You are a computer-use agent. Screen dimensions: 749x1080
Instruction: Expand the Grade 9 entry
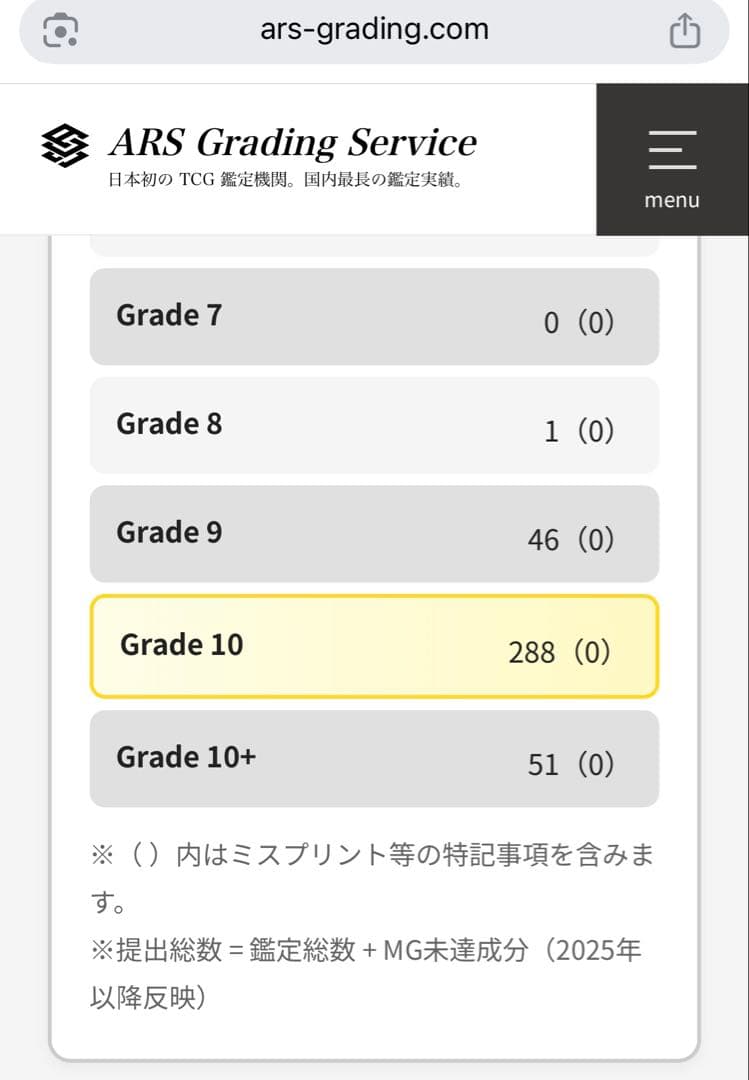(x=374, y=533)
